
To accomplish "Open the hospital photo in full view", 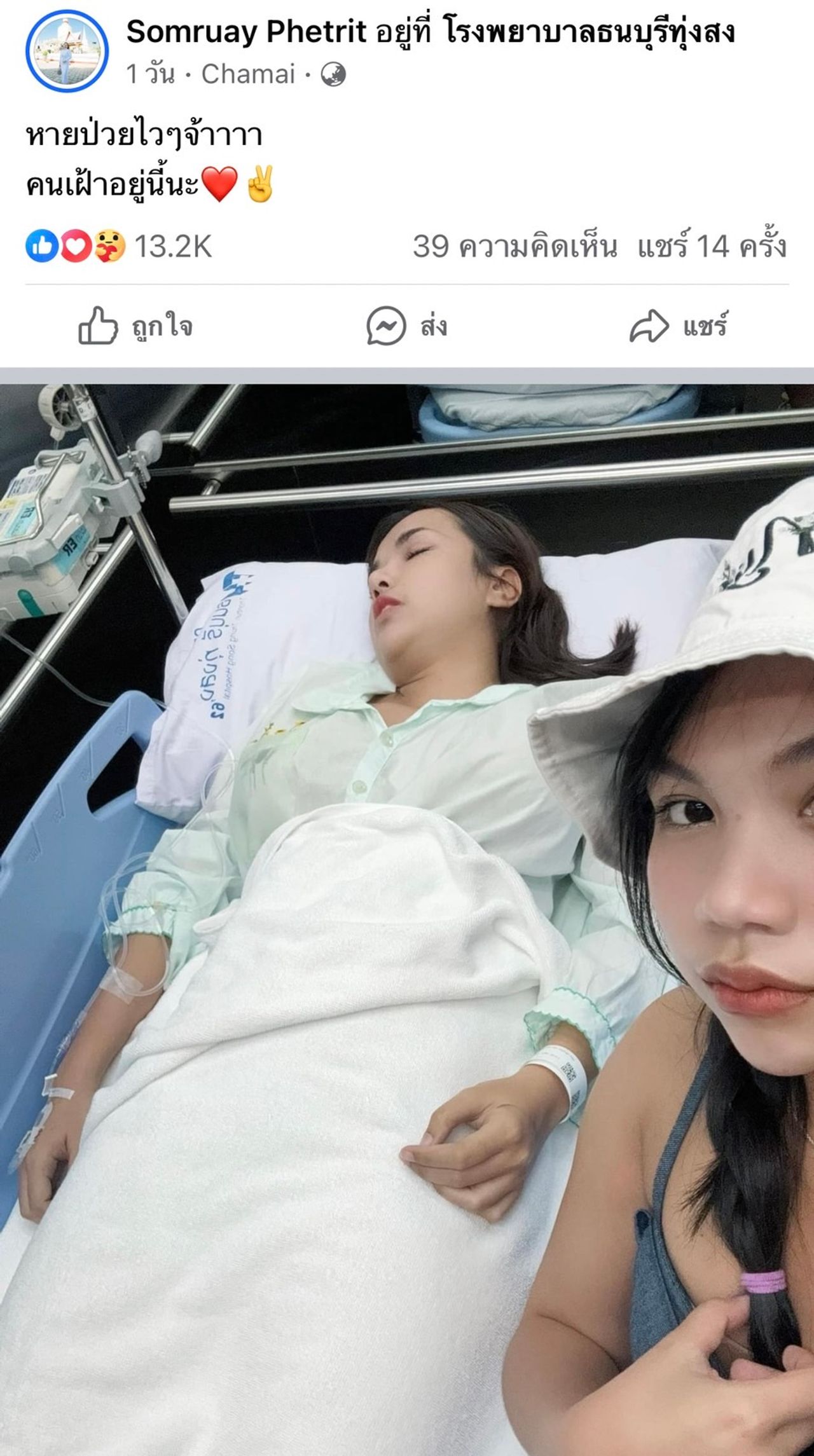I will [407, 916].
